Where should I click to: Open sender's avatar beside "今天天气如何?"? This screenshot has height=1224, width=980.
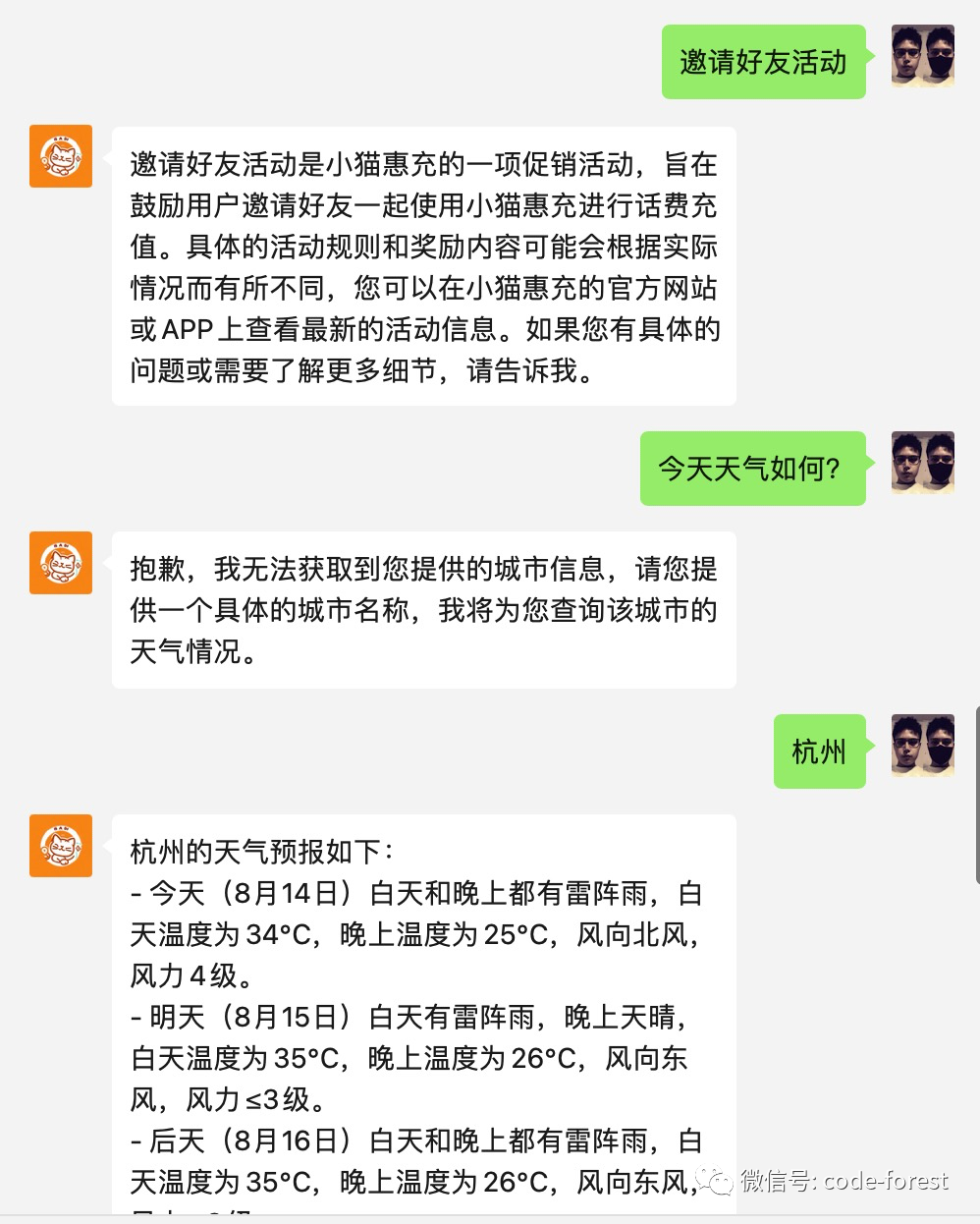click(922, 463)
